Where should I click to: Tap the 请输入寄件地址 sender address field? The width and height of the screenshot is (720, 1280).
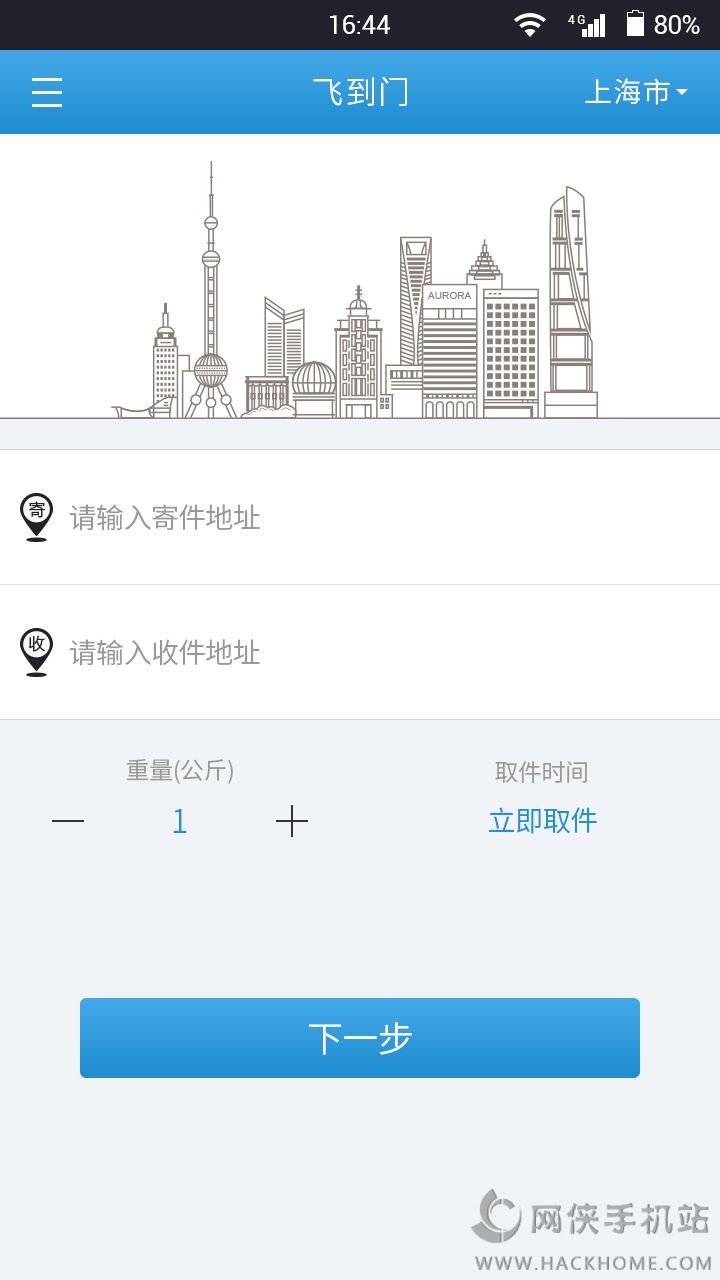tap(360, 518)
